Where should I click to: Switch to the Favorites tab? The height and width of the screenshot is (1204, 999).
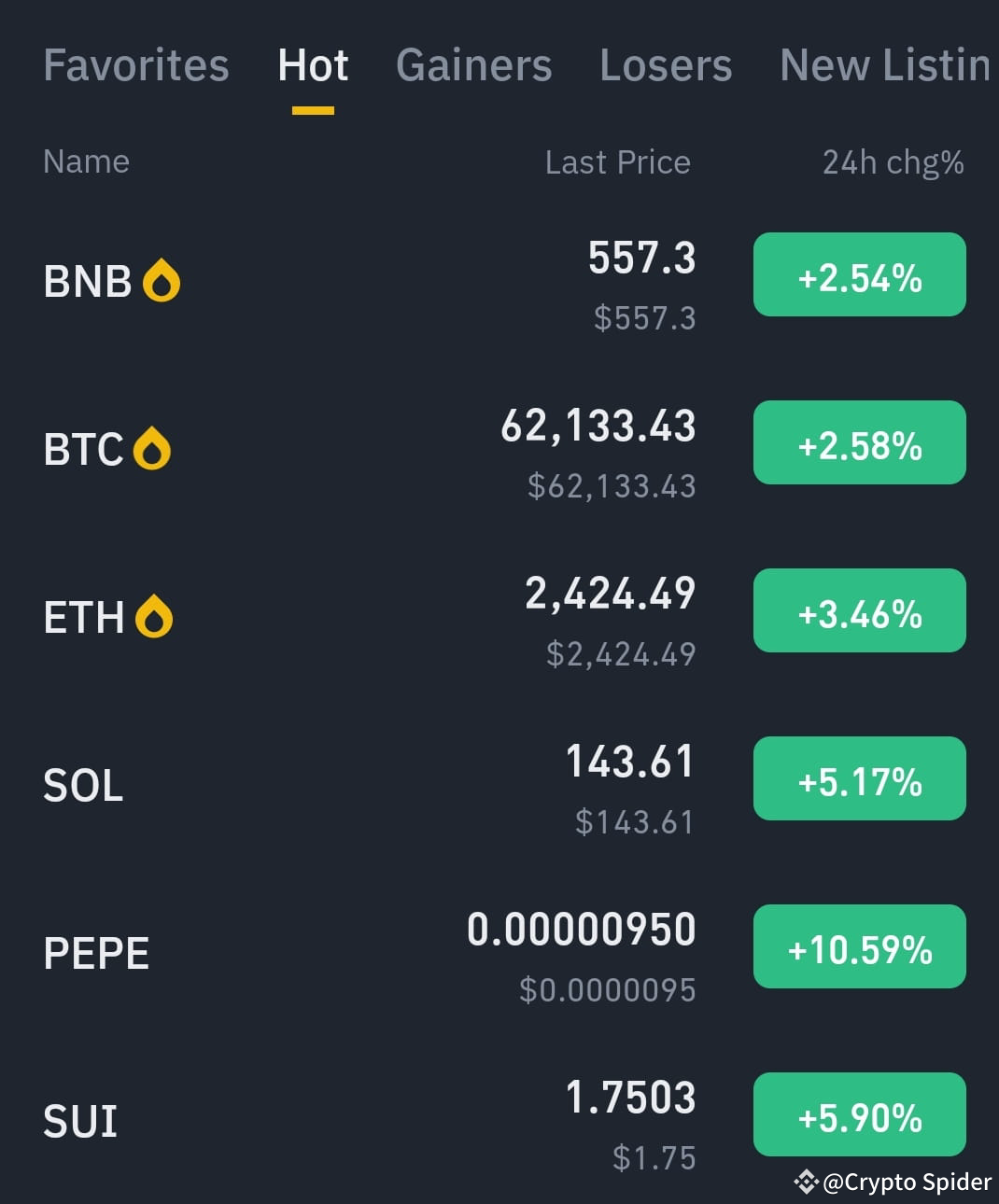click(135, 65)
